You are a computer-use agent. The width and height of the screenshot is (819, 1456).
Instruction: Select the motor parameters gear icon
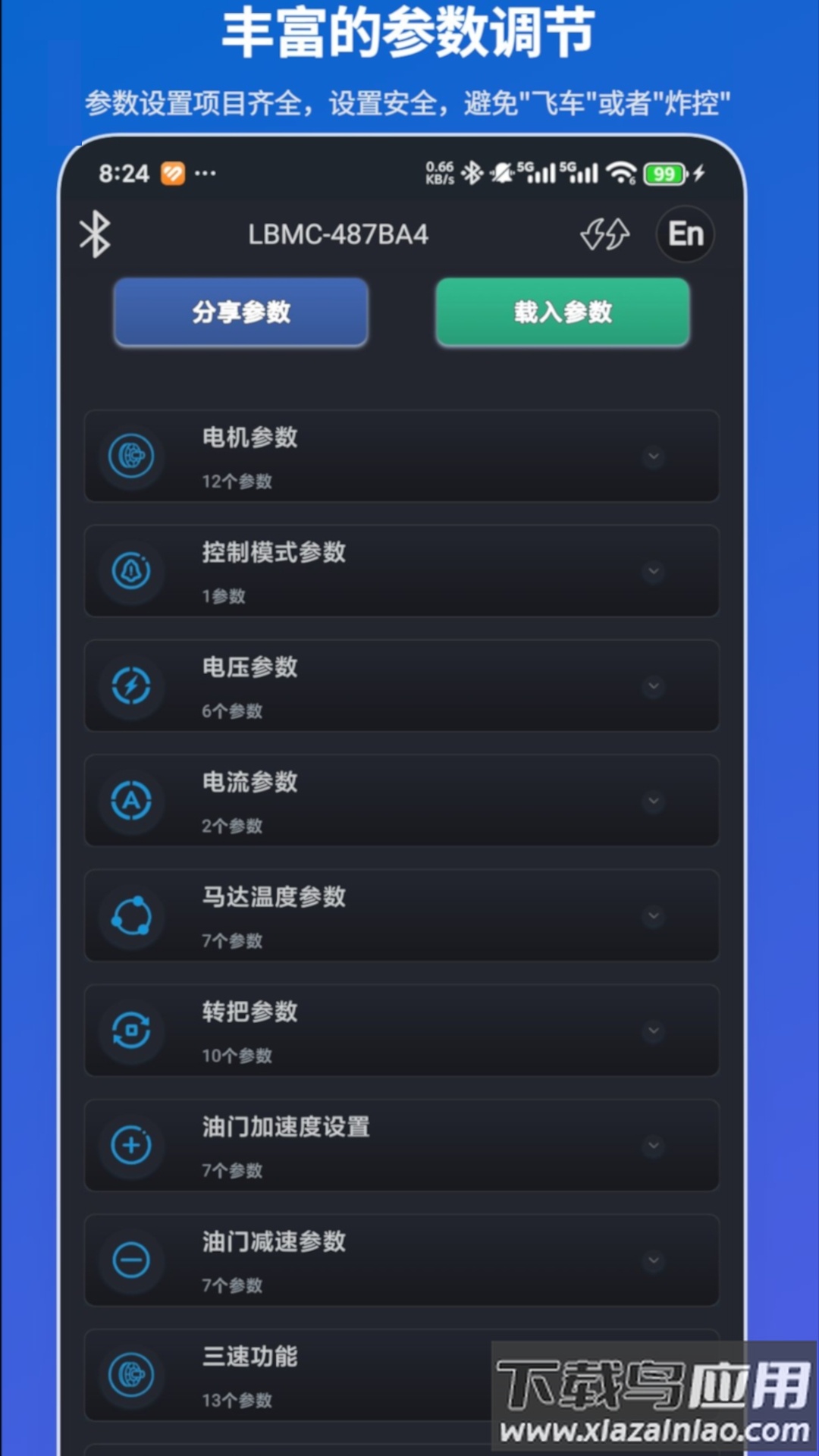(130, 456)
